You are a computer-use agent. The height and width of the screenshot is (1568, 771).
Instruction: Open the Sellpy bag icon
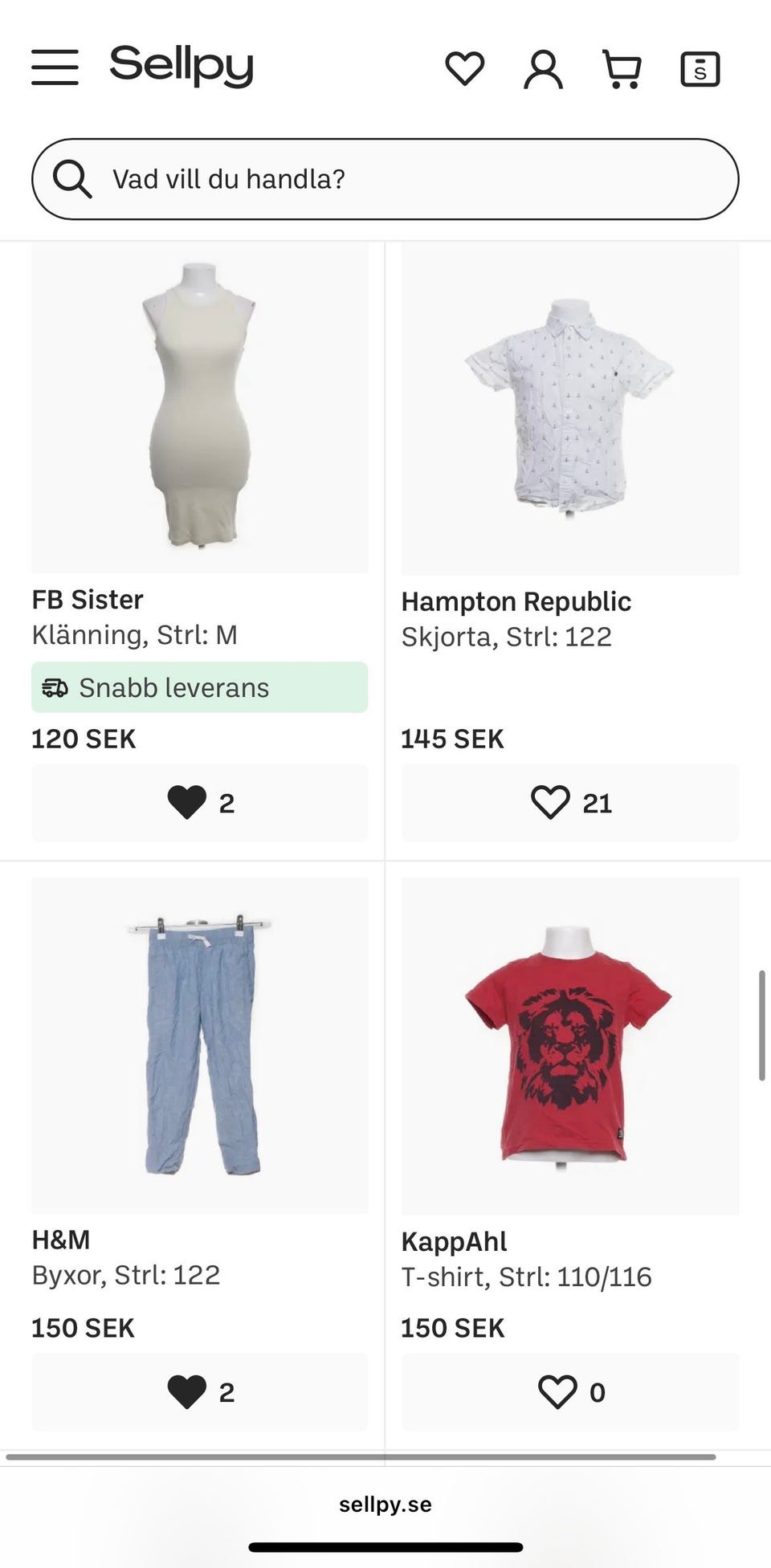[700, 69]
